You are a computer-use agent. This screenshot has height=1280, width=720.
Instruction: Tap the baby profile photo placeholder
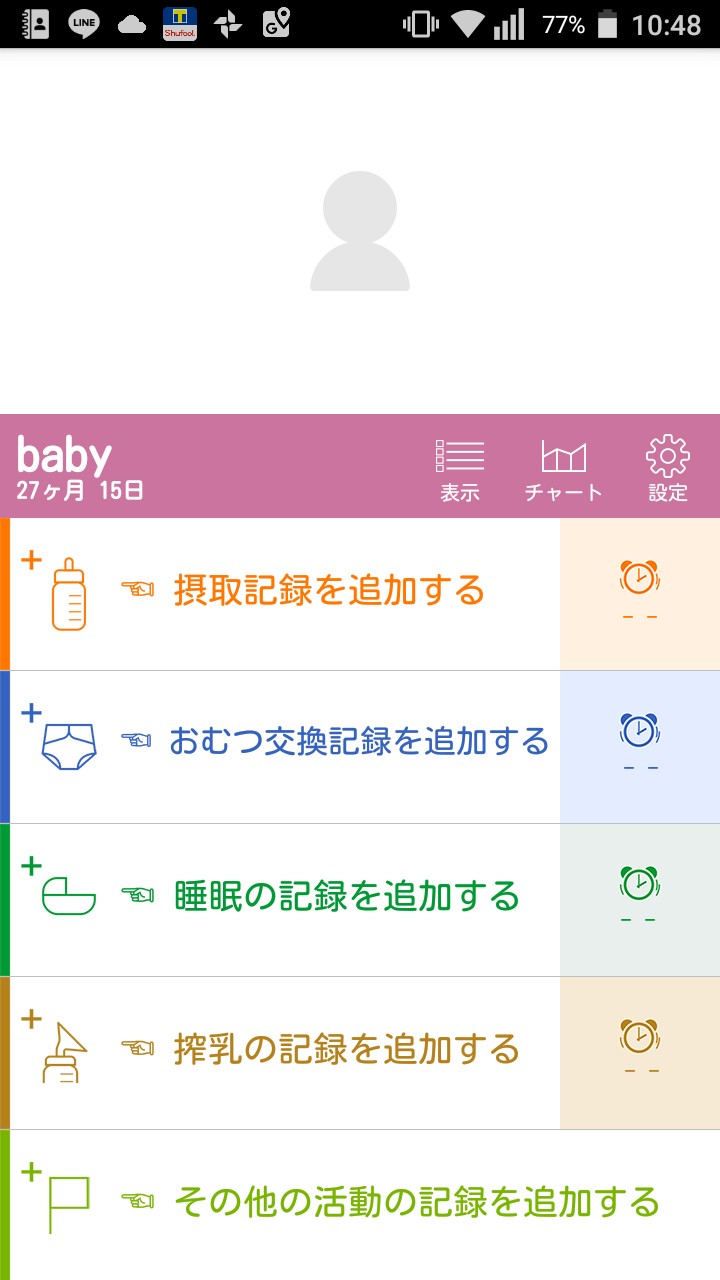pyautogui.click(x=360, y=231)
